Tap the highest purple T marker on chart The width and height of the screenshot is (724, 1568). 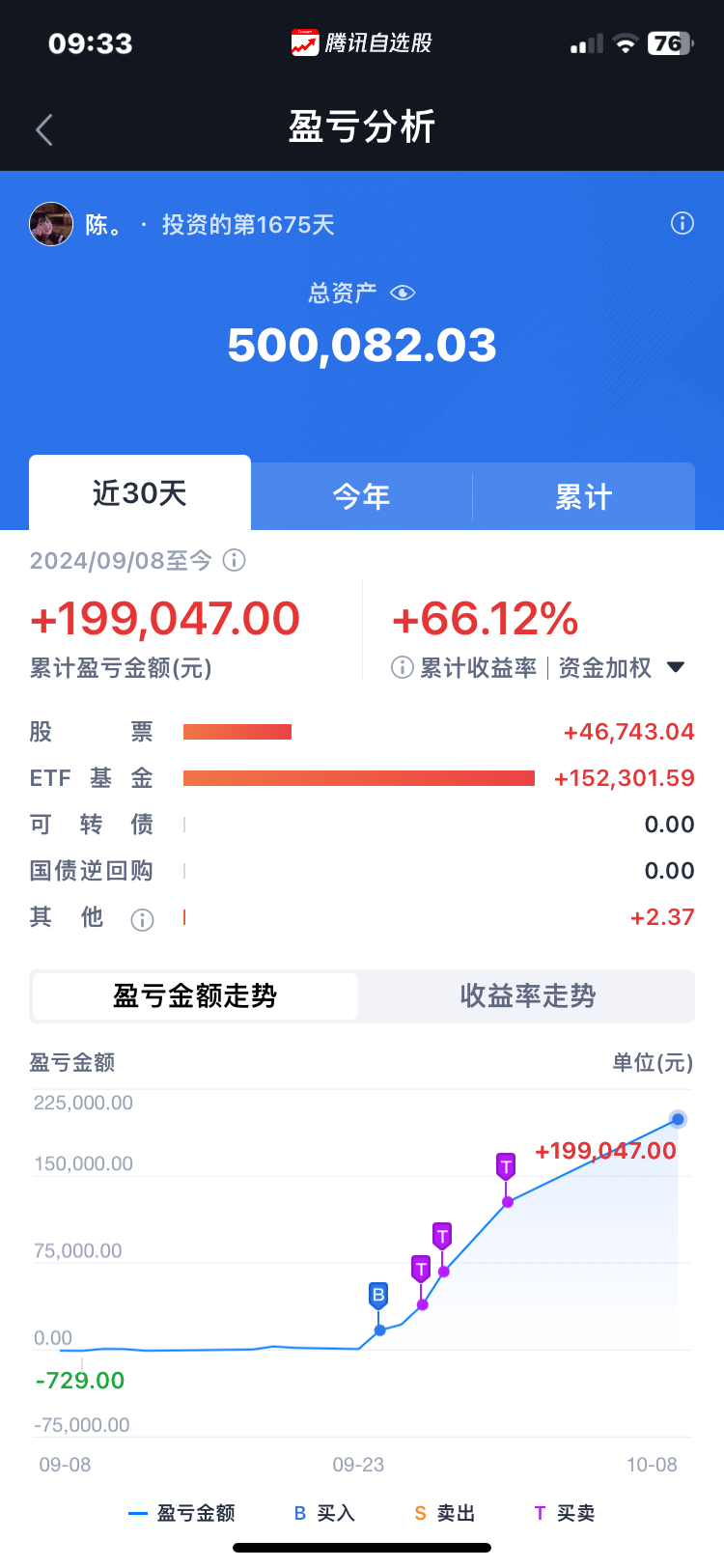coord(506,1166)
